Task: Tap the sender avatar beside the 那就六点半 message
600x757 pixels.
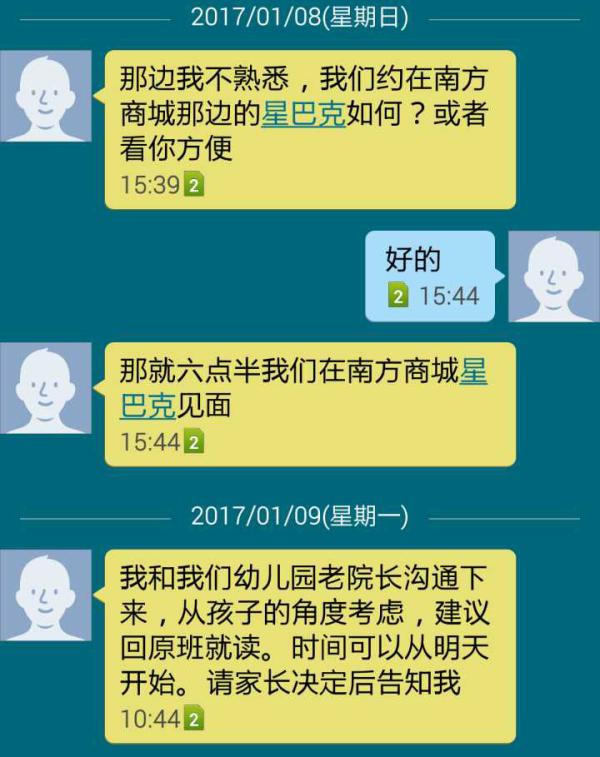Action: click(x=46, y=388)
